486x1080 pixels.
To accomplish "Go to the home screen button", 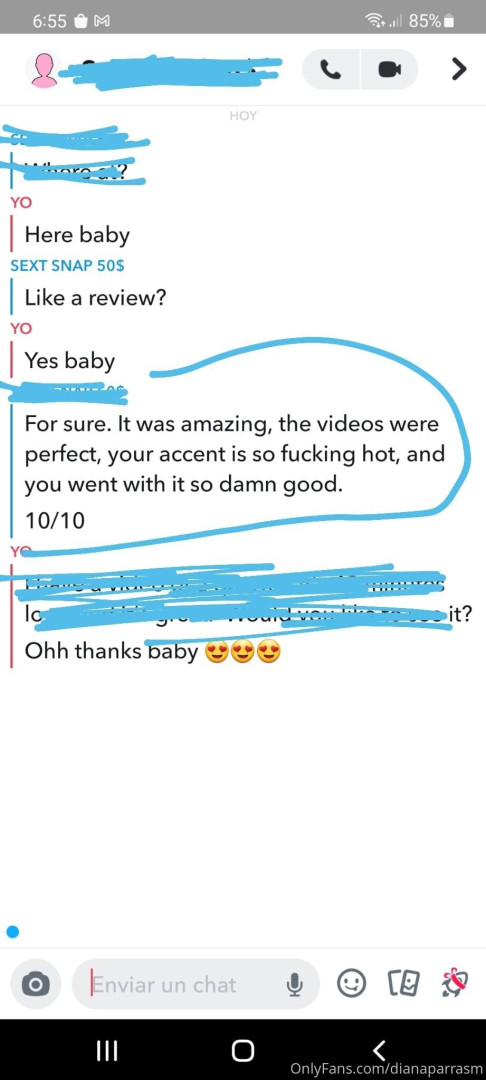I will point(242,1050).
